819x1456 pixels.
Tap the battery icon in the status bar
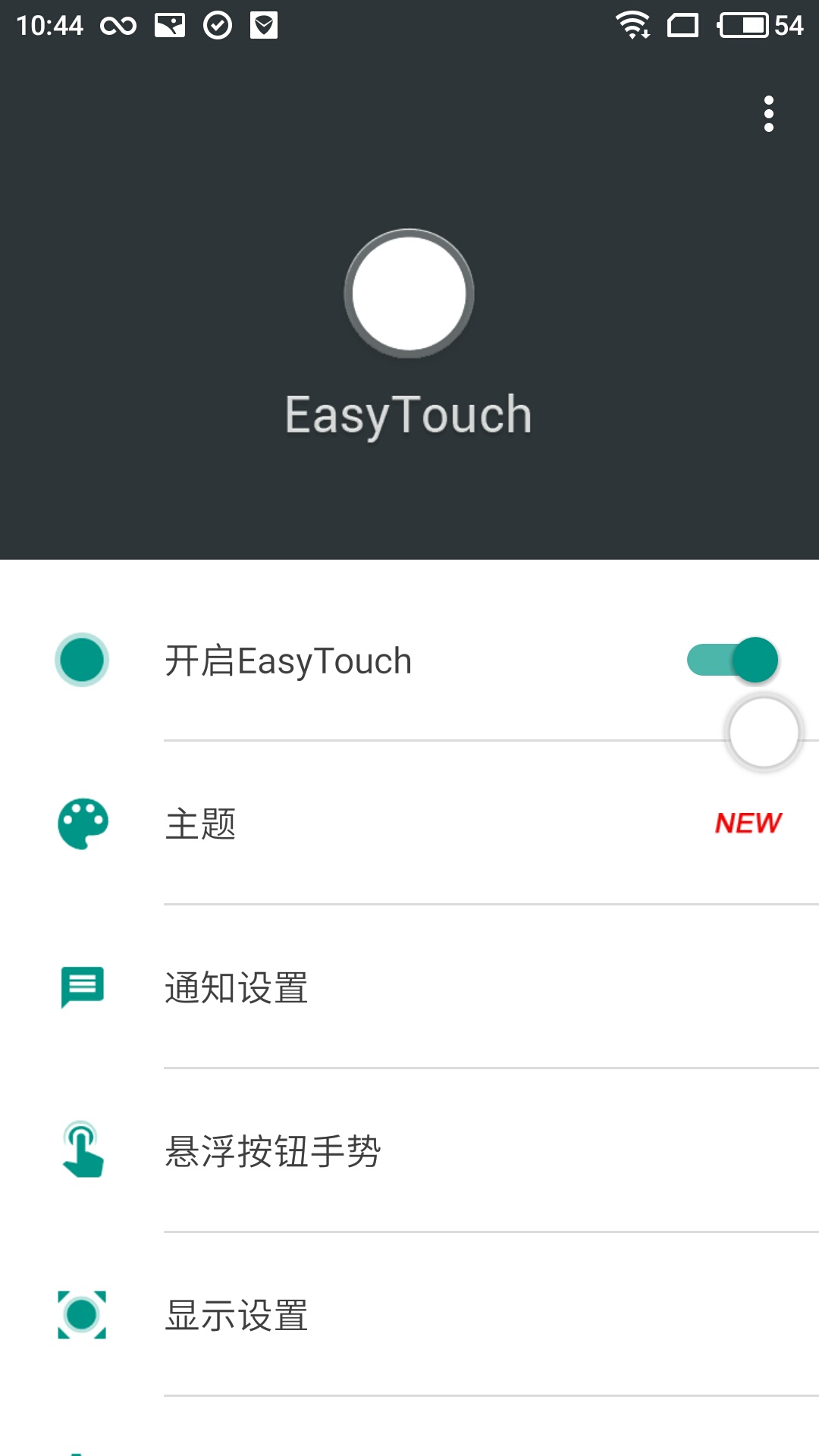744,25
